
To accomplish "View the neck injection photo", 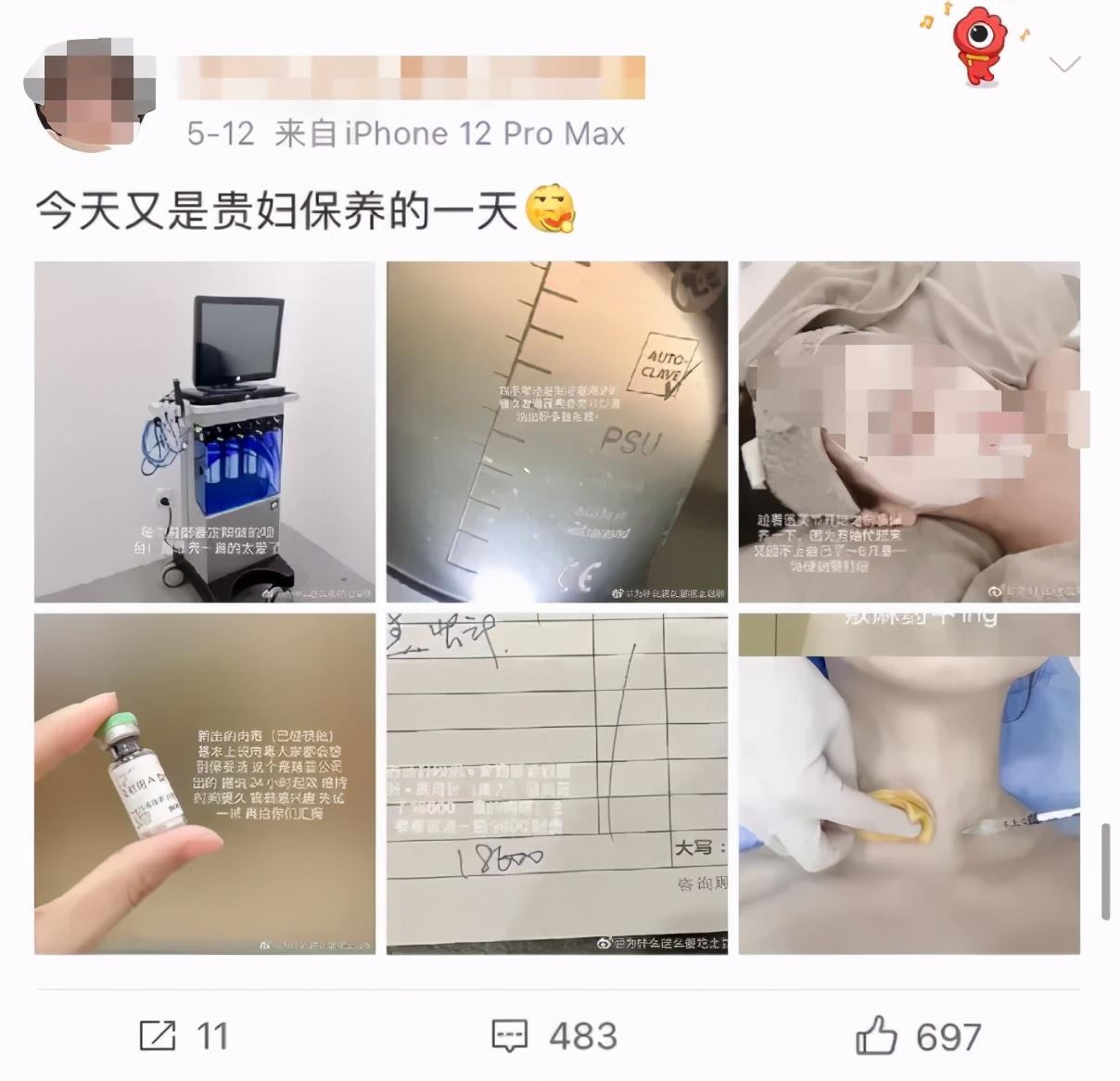I will pyautogui.click(x=909, y=783).
